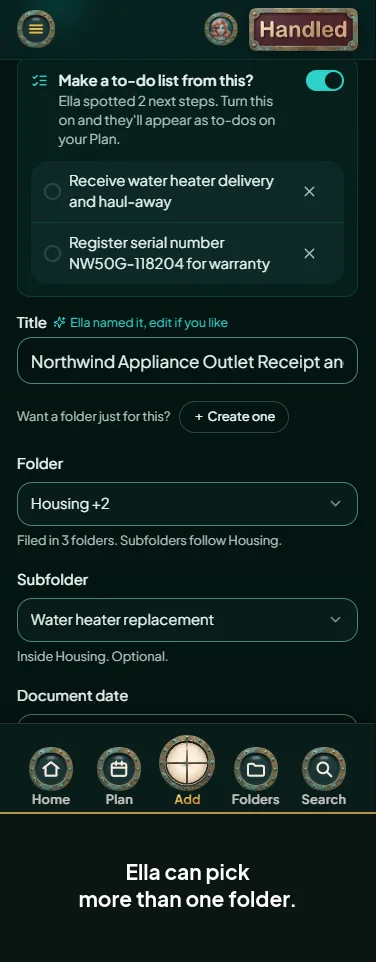Switch to the Search tab
The width and height of the screenshot is (376, 962).
point(323,776)
